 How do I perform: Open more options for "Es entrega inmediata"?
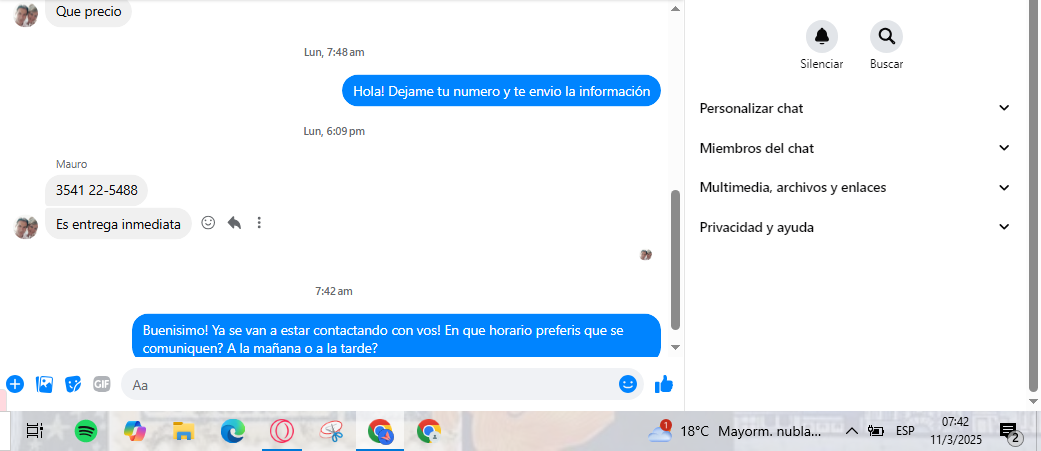tap(259, 223)
